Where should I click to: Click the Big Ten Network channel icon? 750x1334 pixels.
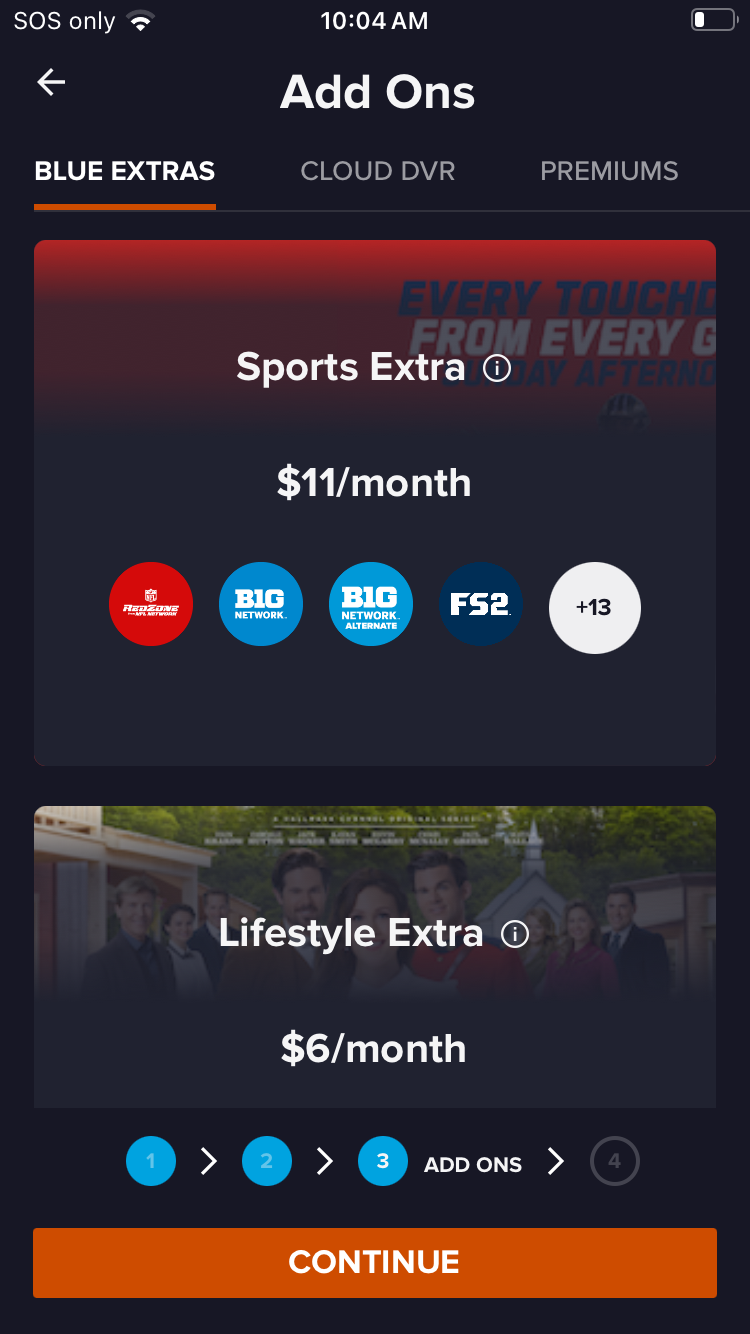click(261, 604)
